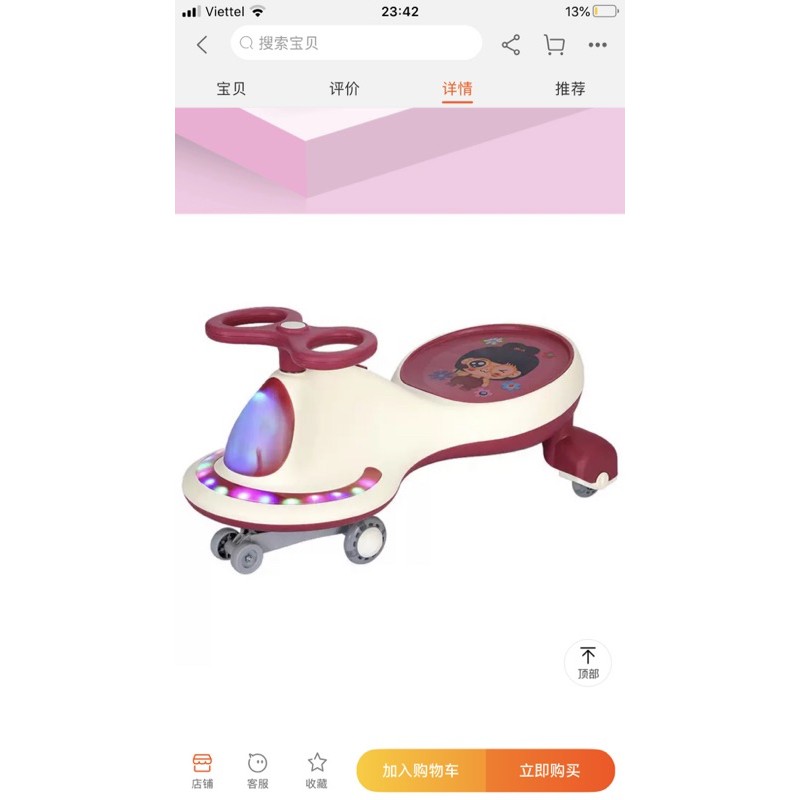Jump to top with 顶部 button
Image resolution: width=800 pixels, height=800 pixels.
click(x=588, y=662)
